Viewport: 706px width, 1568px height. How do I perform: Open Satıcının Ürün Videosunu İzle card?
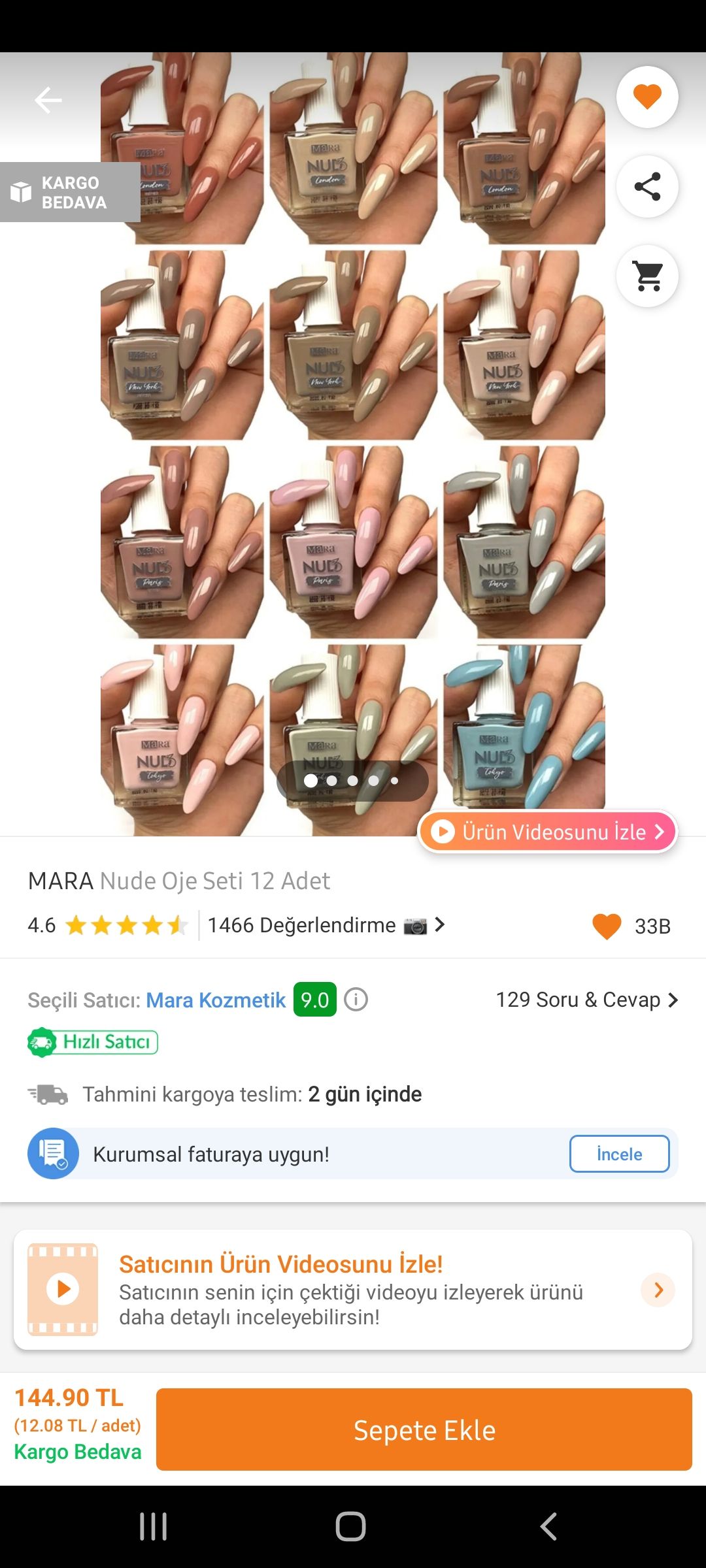tap(353, 1290)
